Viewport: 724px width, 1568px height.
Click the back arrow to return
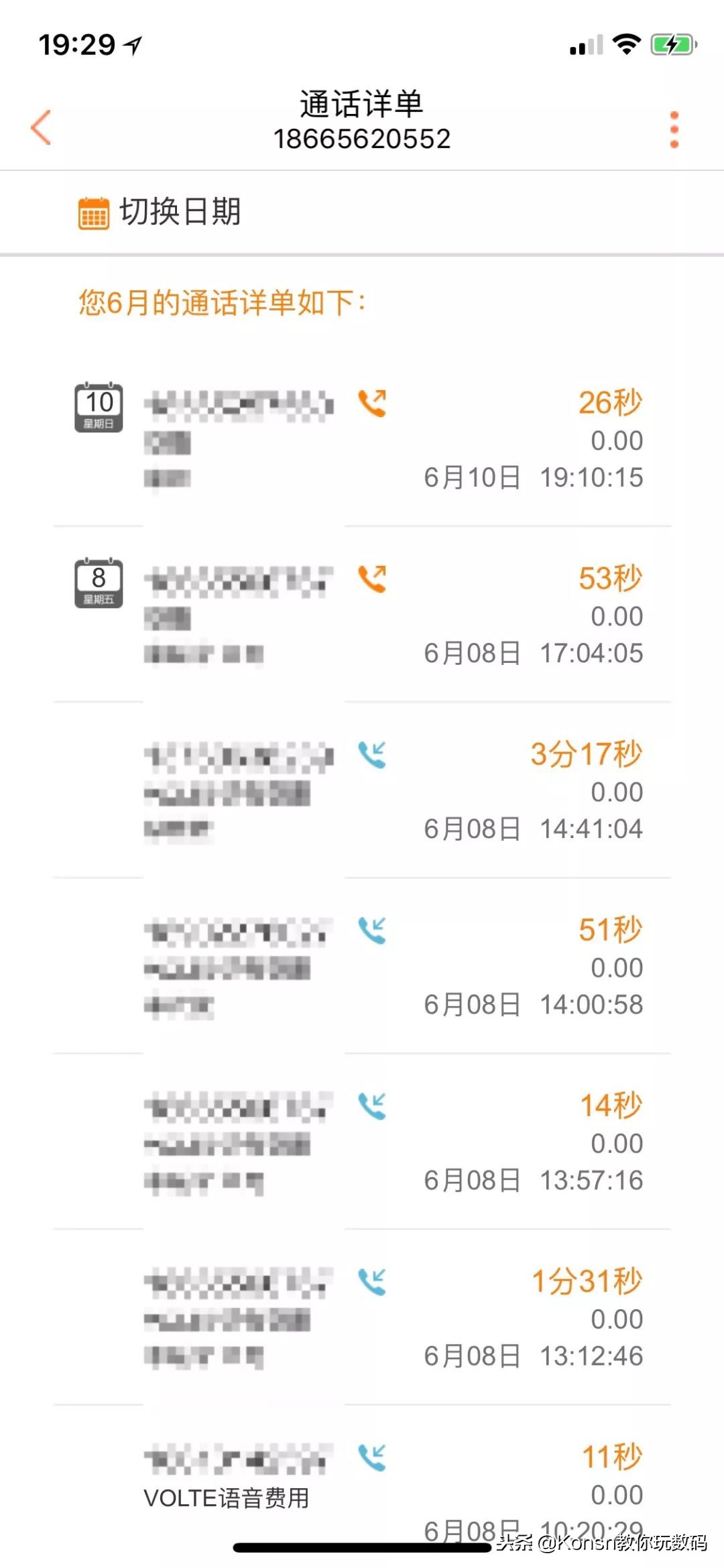click(x=42, y=129)
